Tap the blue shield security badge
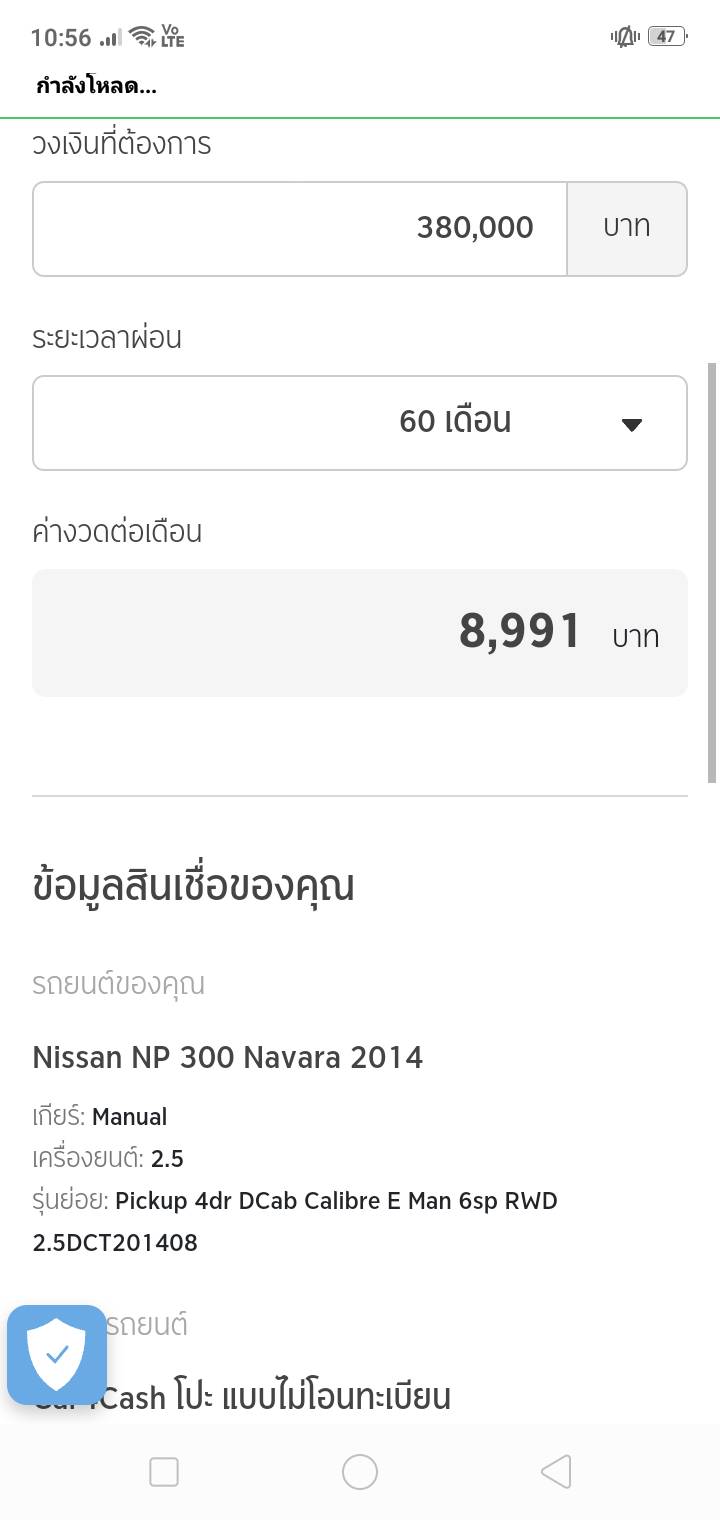The image size is (720, 1520). [57, 1355]
